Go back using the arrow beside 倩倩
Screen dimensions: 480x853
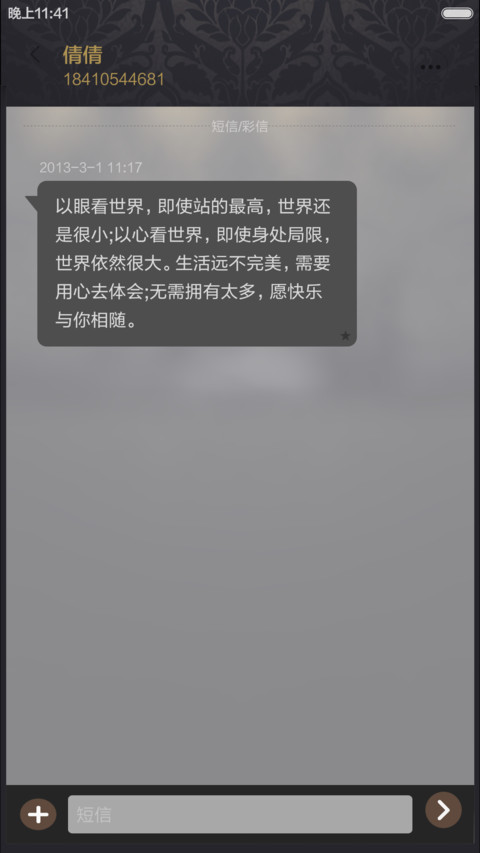[x=35, y=55]
